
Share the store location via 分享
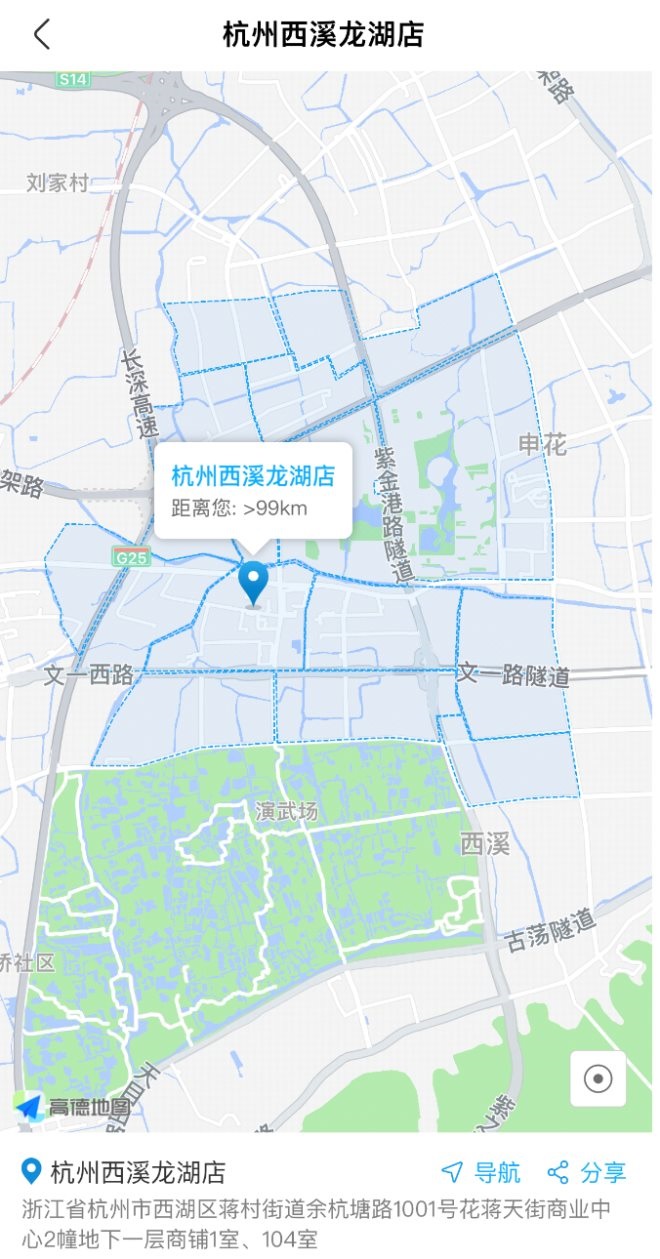tap(587, 1172)
